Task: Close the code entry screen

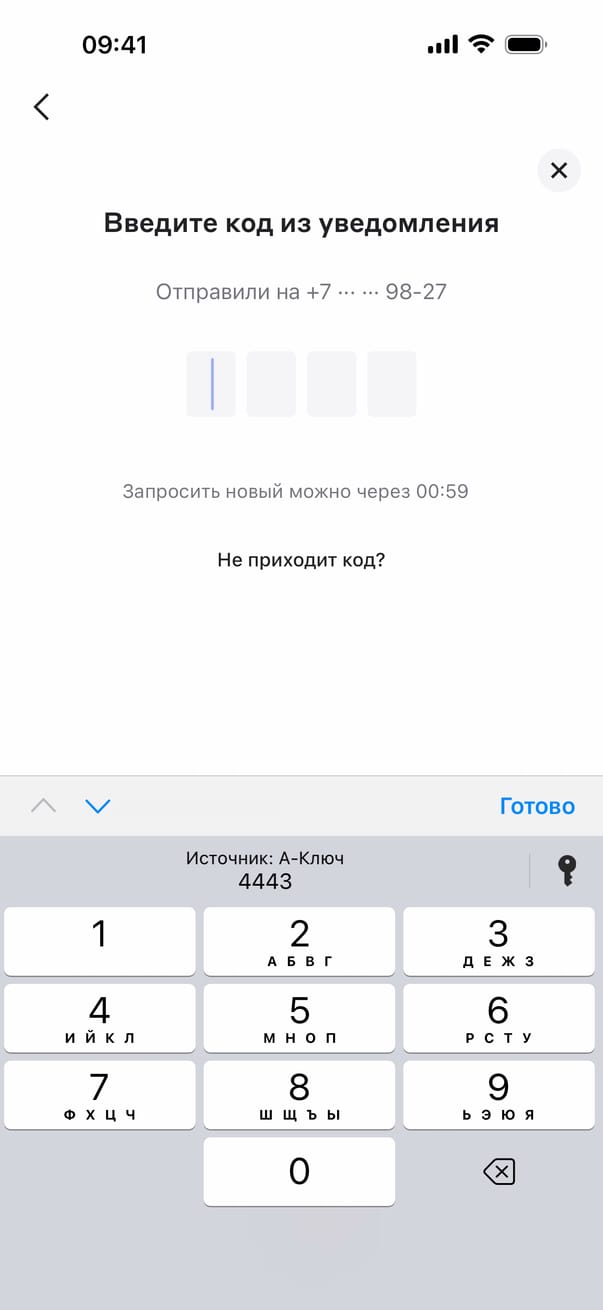Action: [559, 170]
